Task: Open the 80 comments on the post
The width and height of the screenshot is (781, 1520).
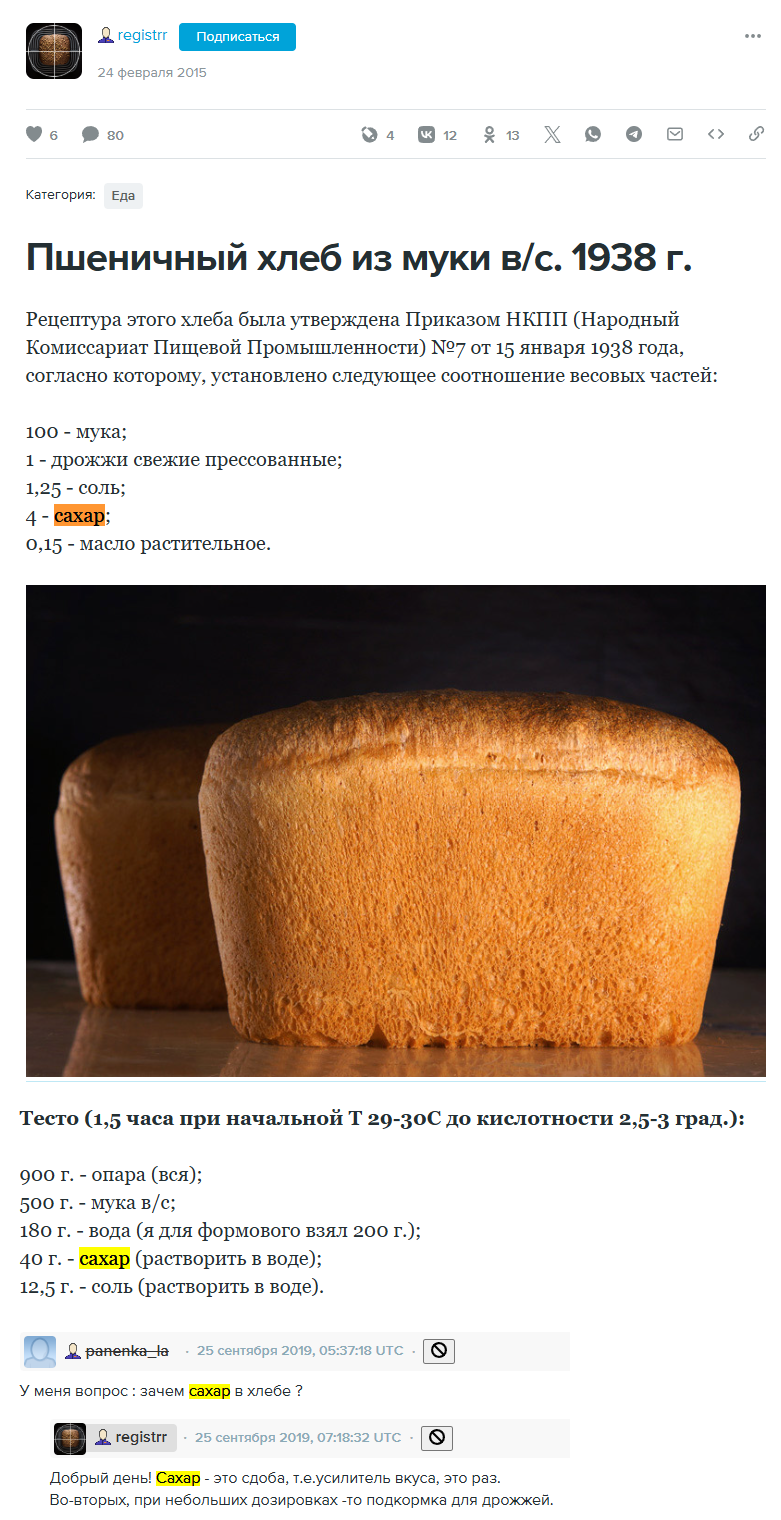Action: pyautogui.click(x=91, y=134)
